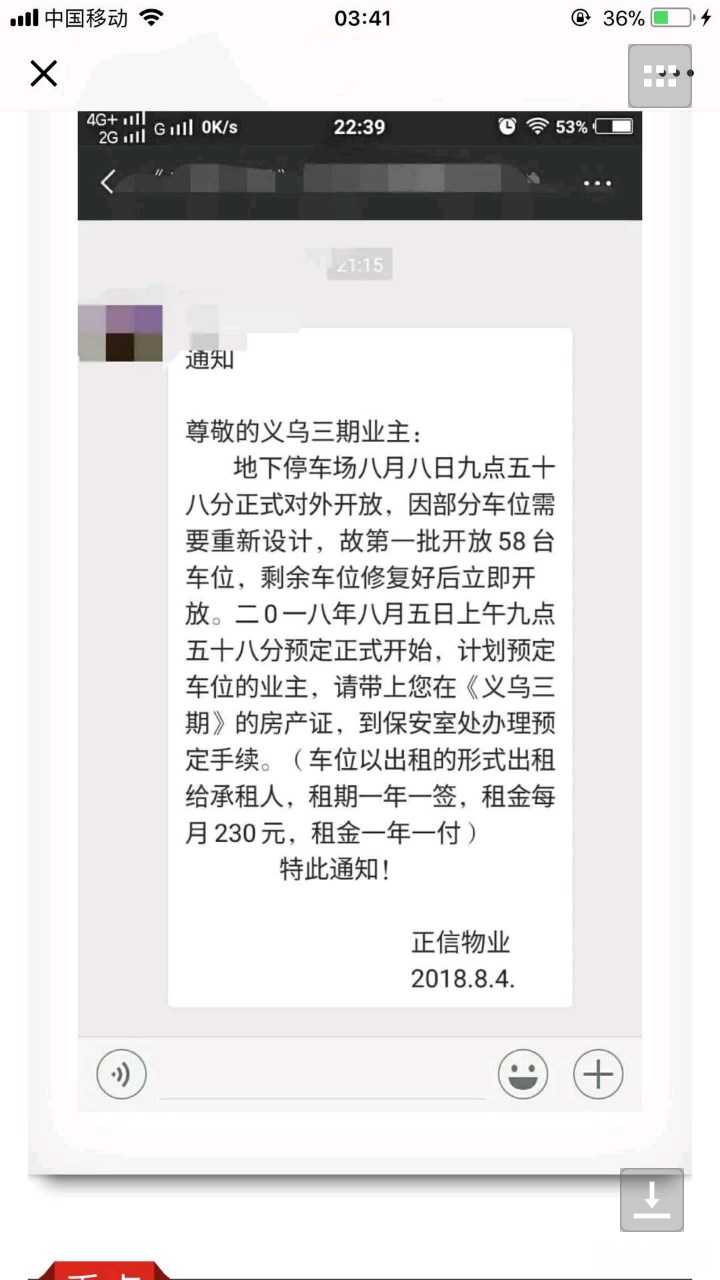
Task: Open the grid menu at top right
Action: coord(659,73)
